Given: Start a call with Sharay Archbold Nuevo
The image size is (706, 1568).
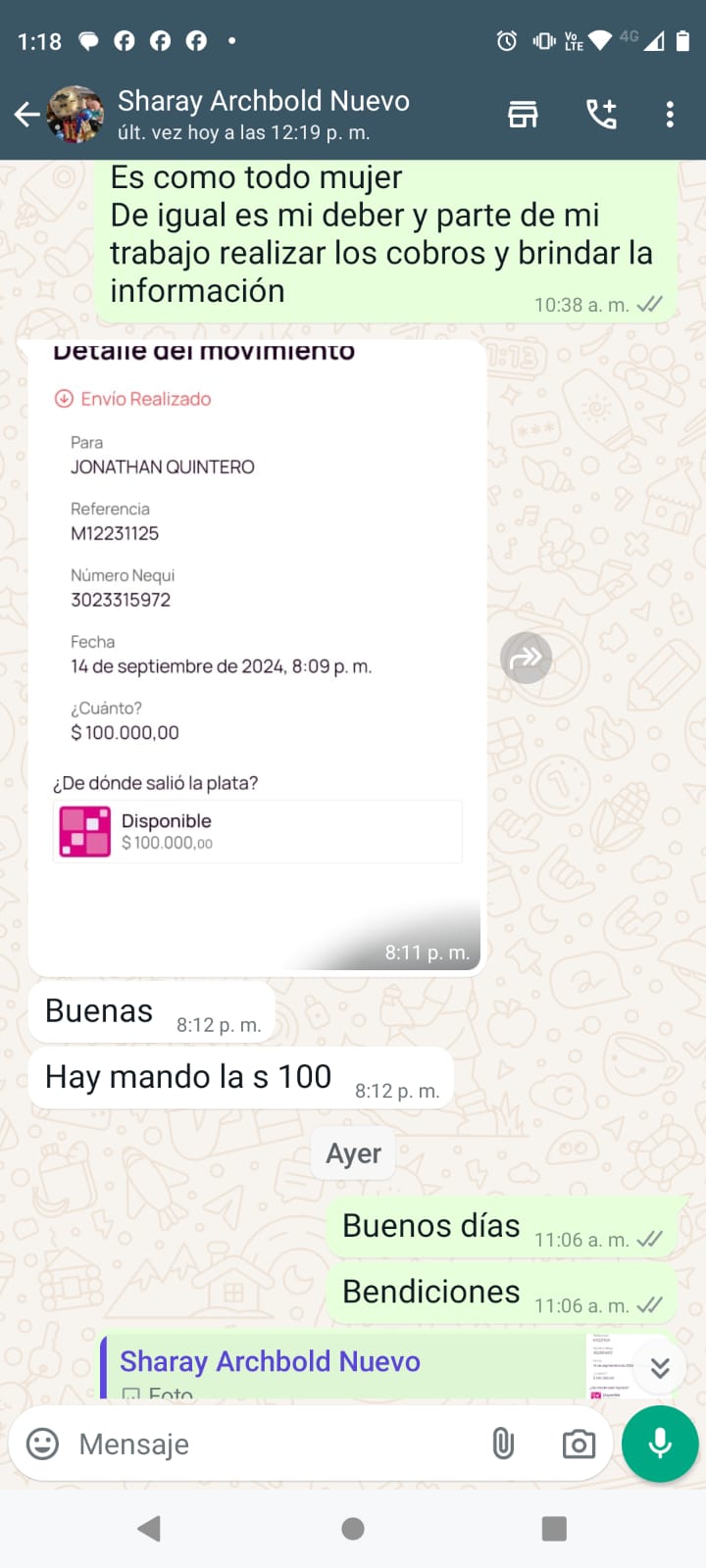Looking at the screenshot, I should (x=600, y=115).
